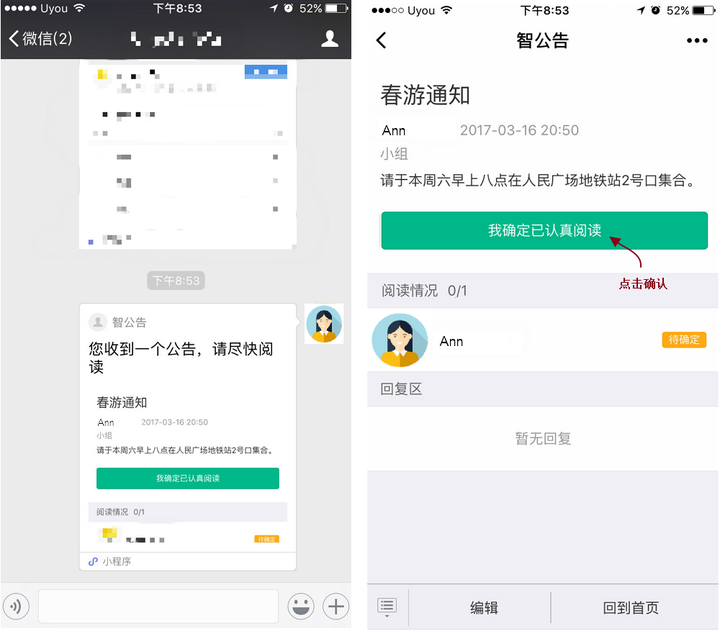Open Ann's row in 阅读情况 list
The image size is (720, 631).
point(540,341)
